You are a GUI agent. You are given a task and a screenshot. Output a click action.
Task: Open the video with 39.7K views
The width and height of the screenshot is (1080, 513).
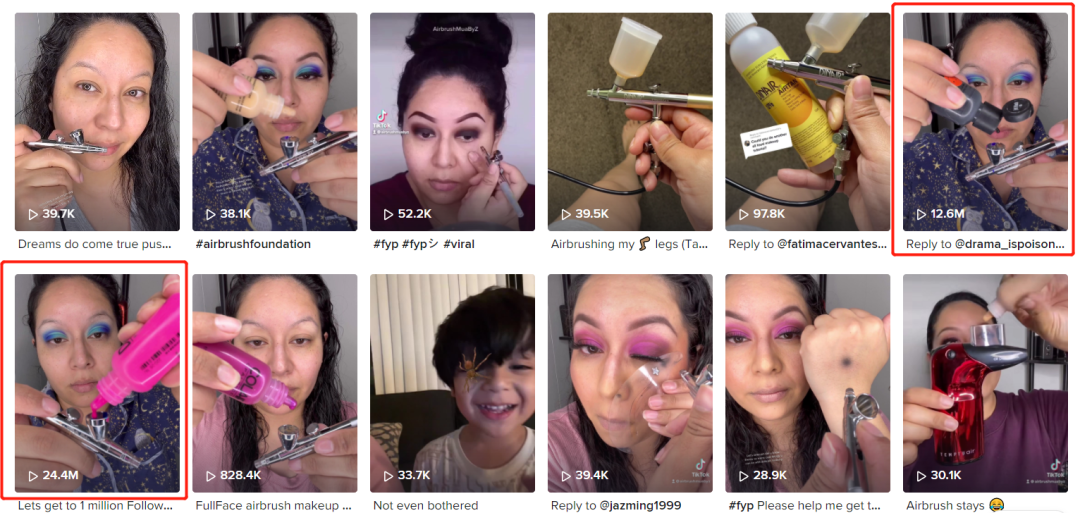point(97,121)
